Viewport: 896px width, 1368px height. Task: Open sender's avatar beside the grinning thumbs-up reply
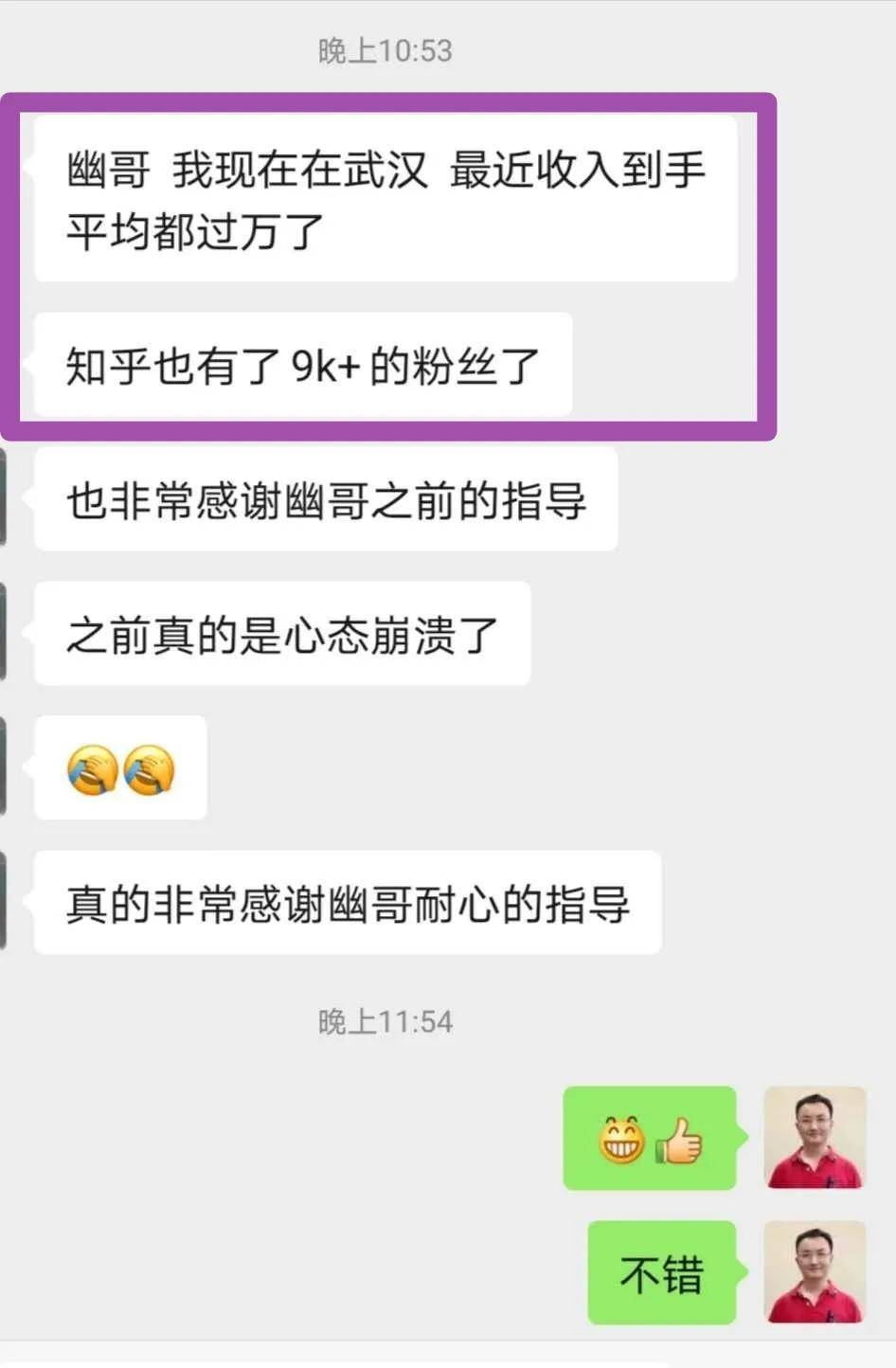[x=815, y=1137]
